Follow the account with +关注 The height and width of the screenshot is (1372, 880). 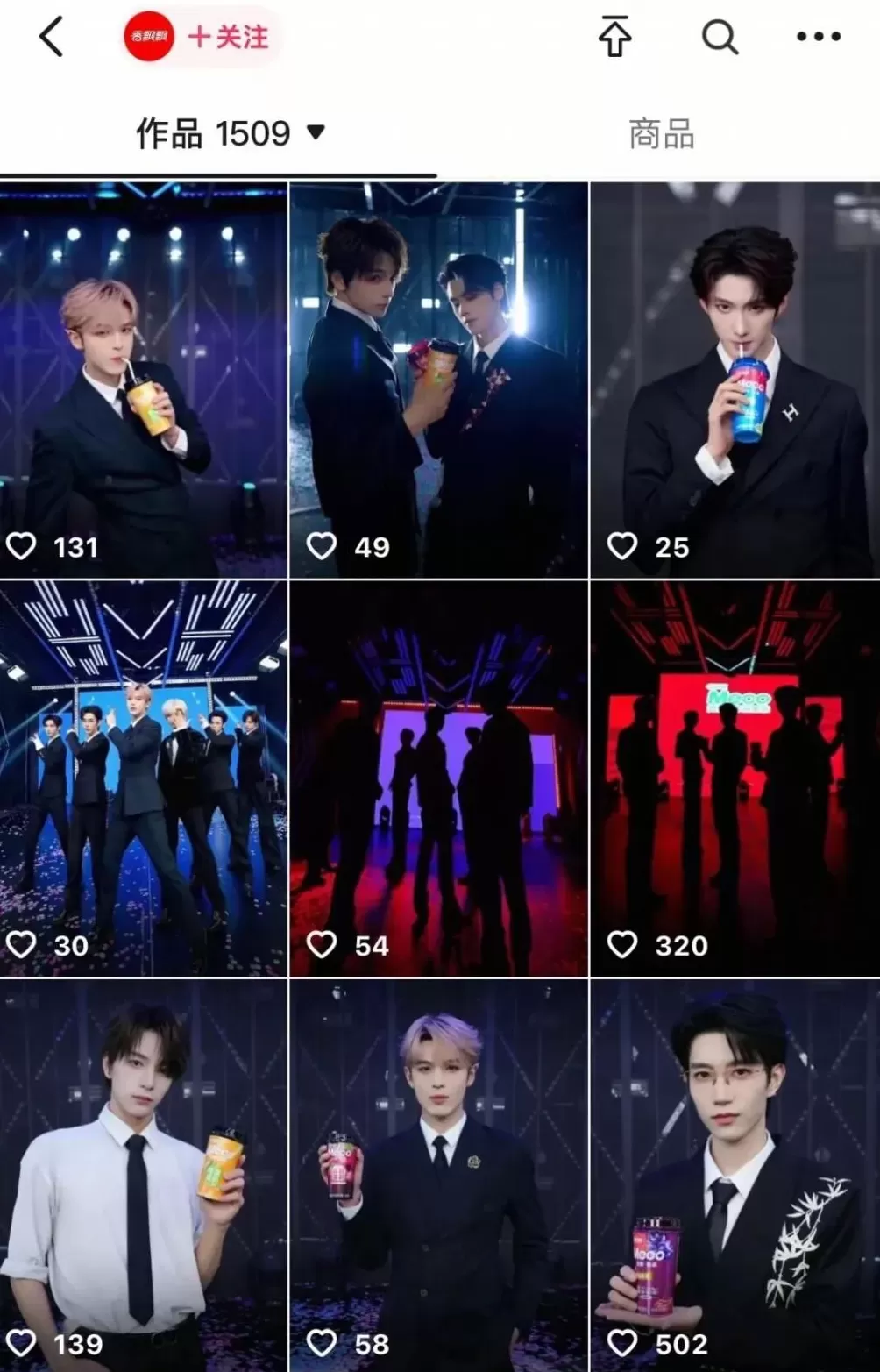pos(228,38)
